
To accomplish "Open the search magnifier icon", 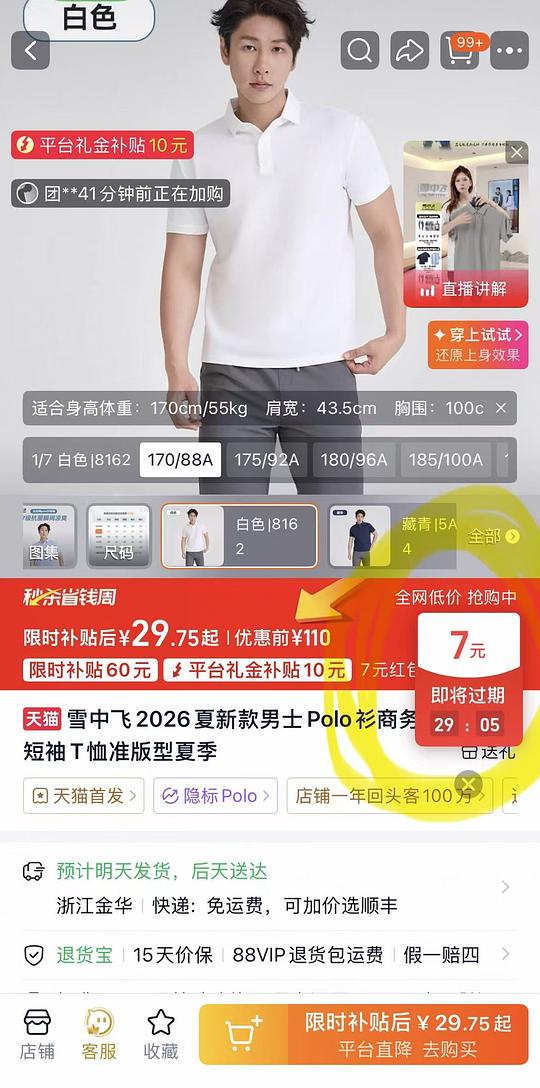I will [360, 50].
